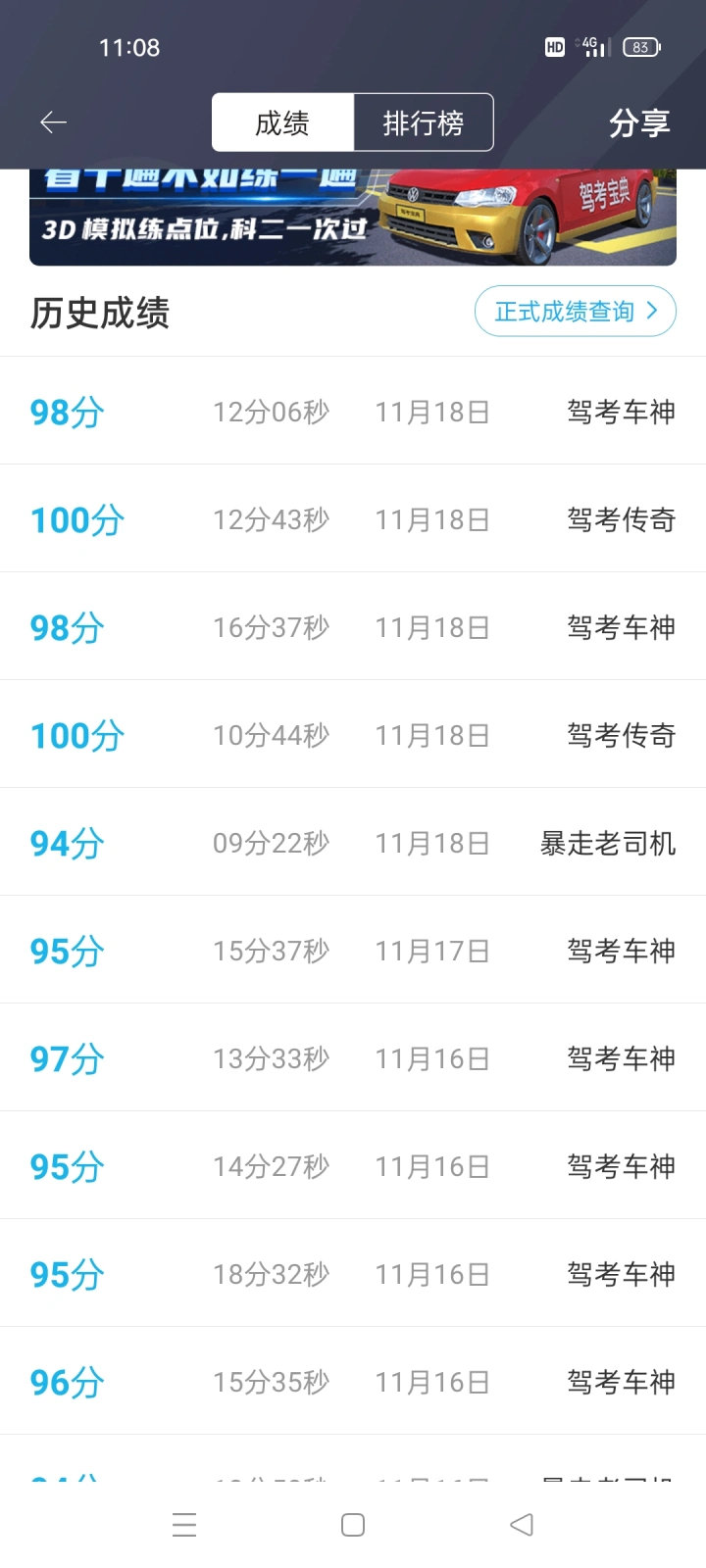
Task: Open the 3D模拟练点位 banner
Action: 353,218
